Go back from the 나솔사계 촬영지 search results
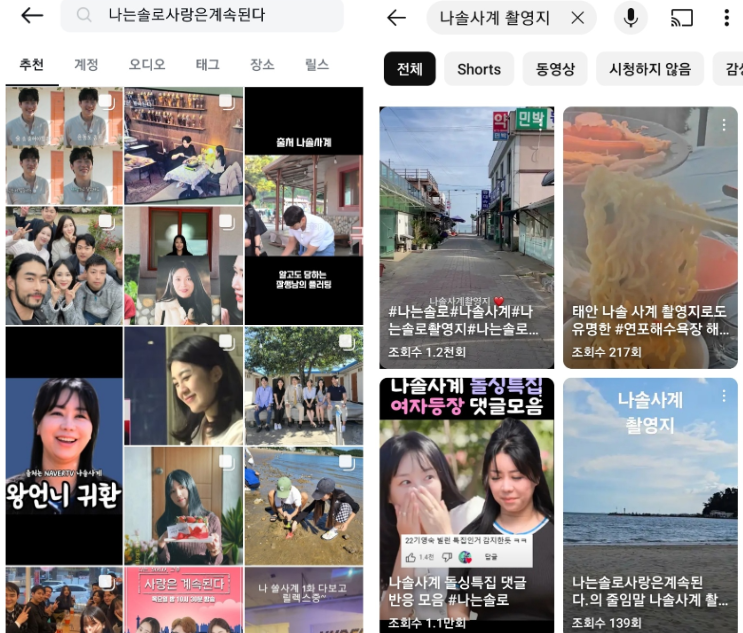The height and width of the screenshot is (633, 743). click(397, 18)
